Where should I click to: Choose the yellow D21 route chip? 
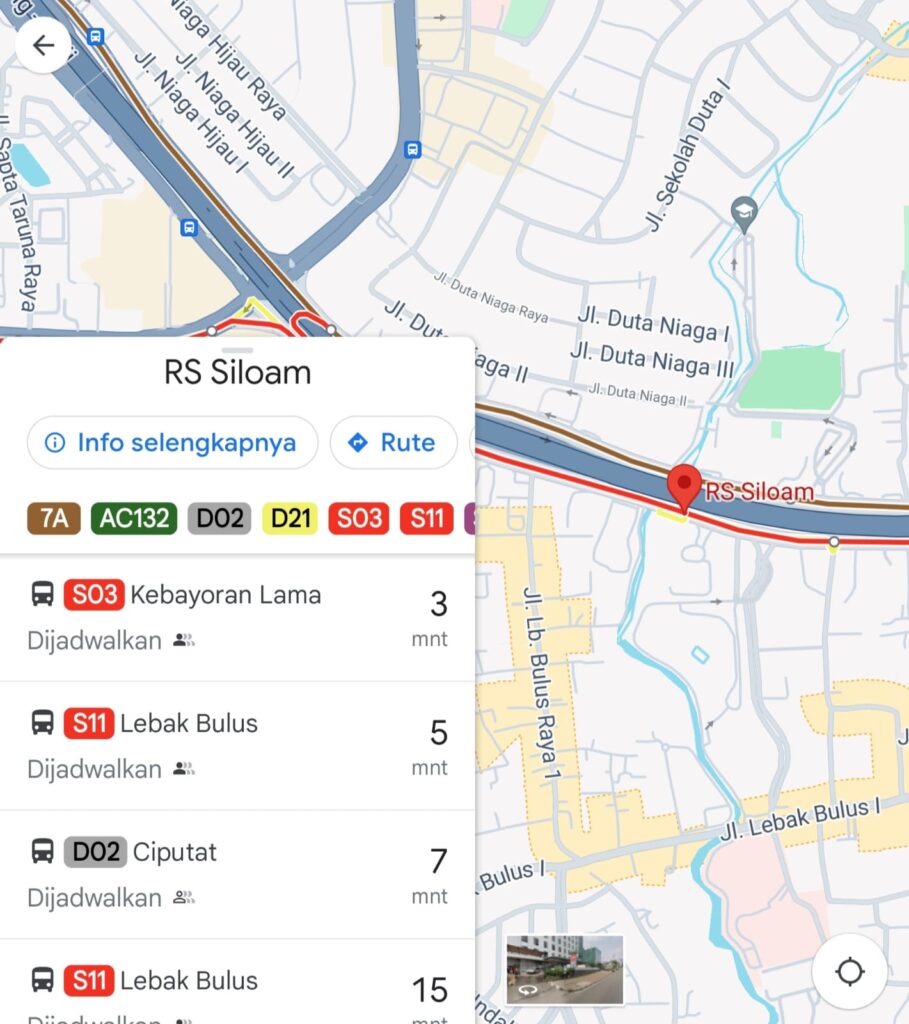point(290,518)
